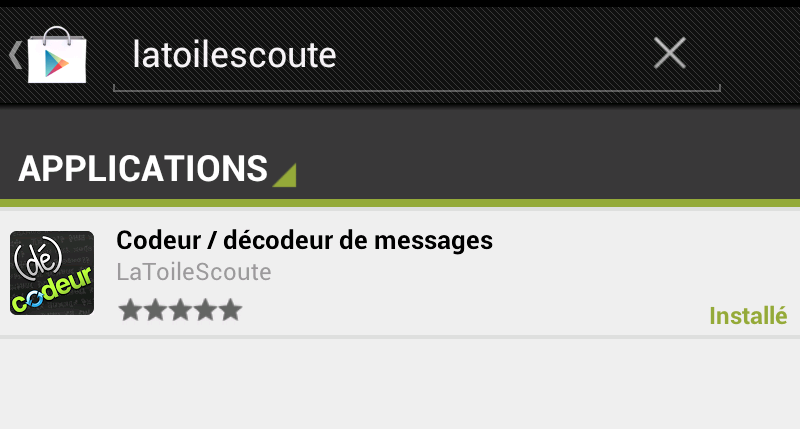Open the Applications category dropdown

[x=157, y=168]
